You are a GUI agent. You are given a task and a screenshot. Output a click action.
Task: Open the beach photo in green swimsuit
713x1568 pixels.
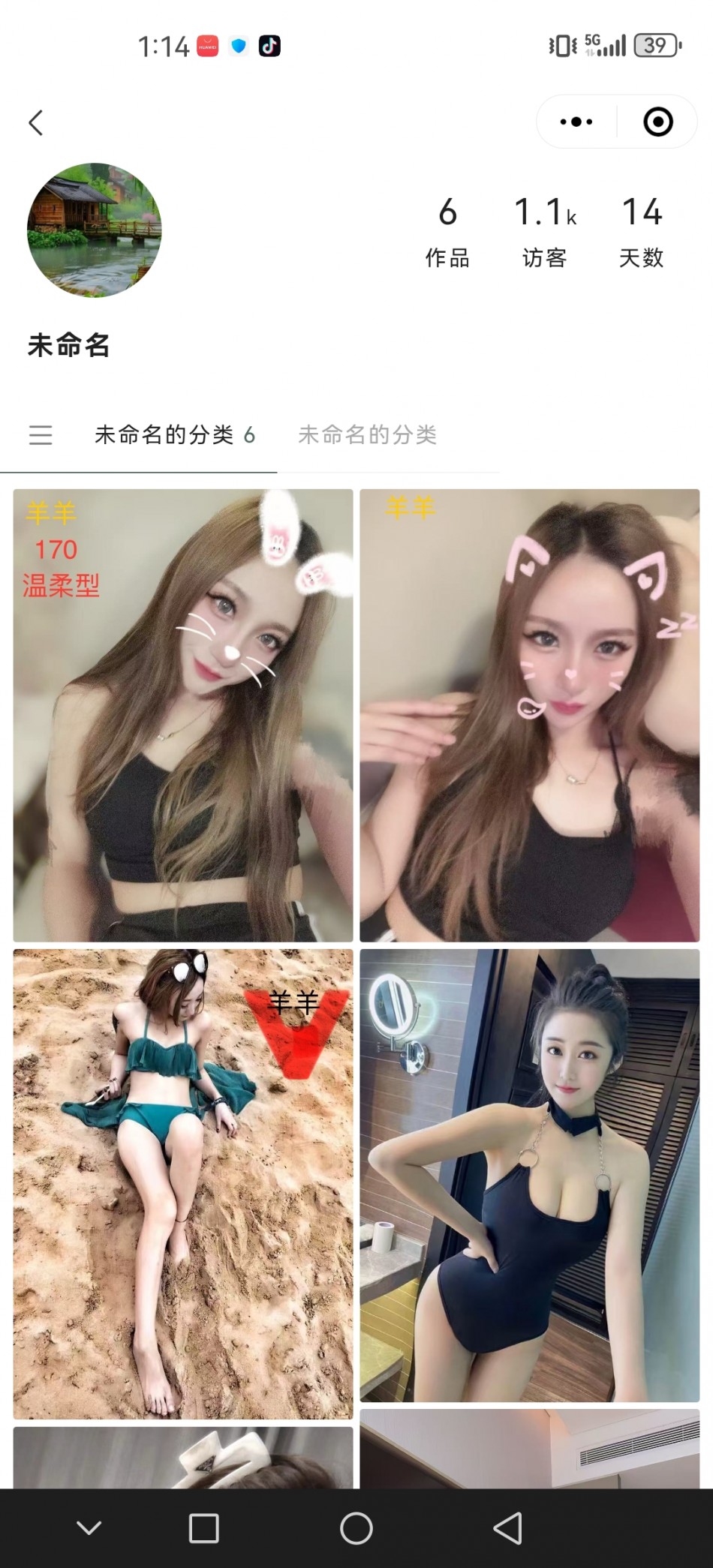(x=183, y=1183)
